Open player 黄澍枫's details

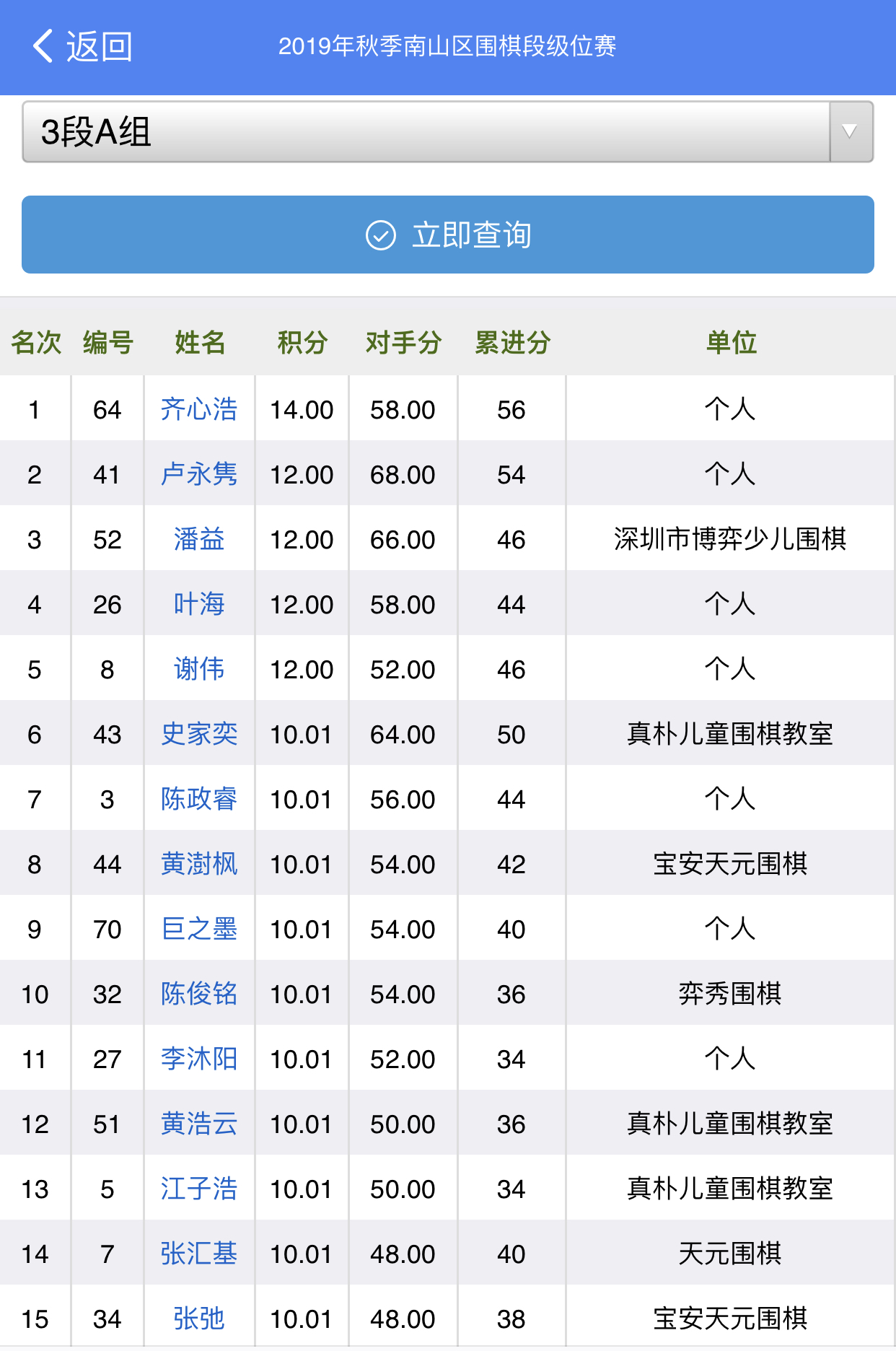coord(199,864)
